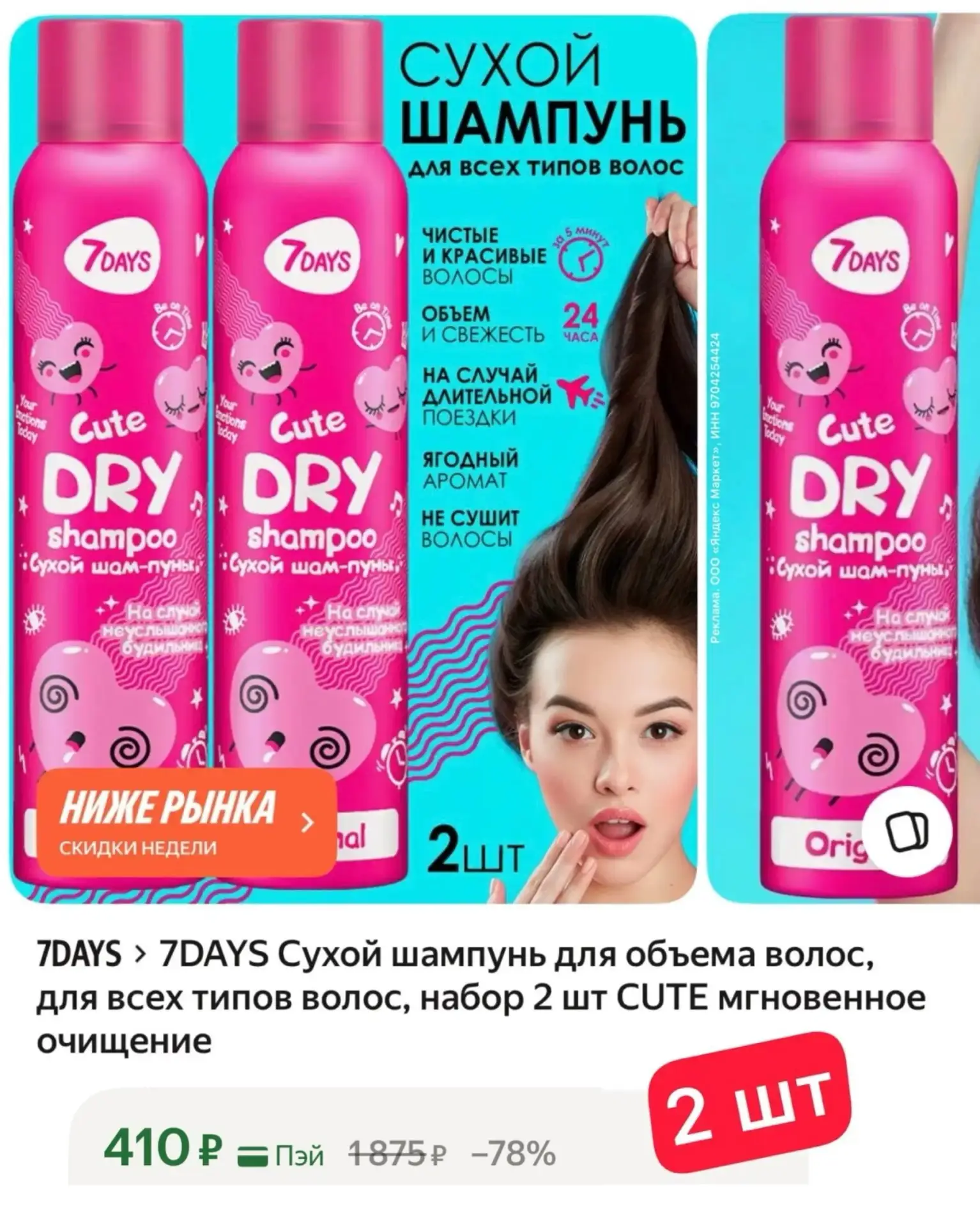View the second product photo with one bottle

845,458
